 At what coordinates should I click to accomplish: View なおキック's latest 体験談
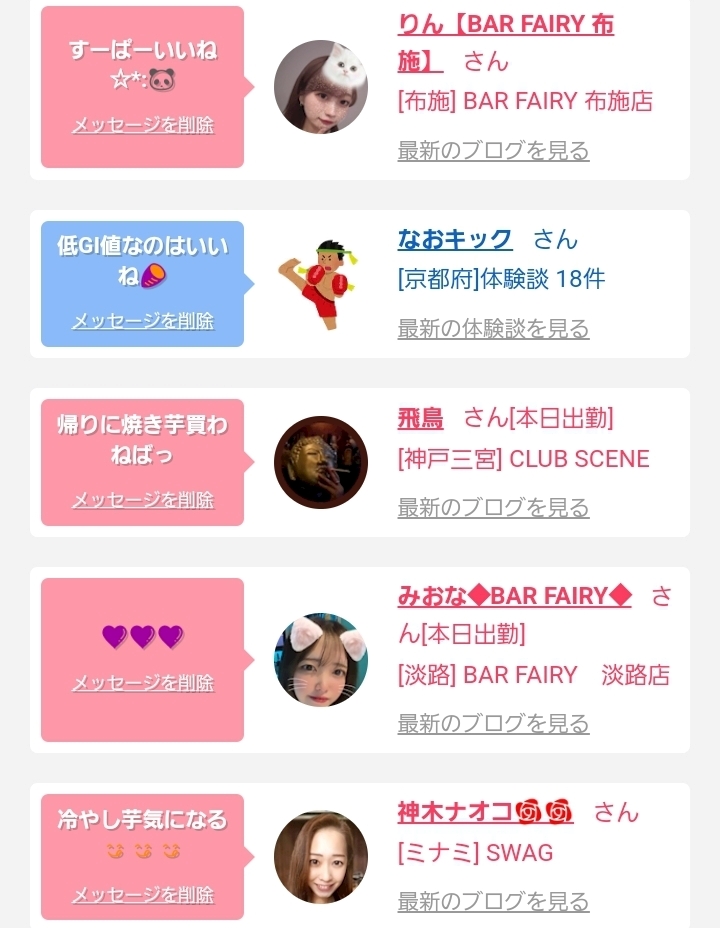[x=493, y=328]
